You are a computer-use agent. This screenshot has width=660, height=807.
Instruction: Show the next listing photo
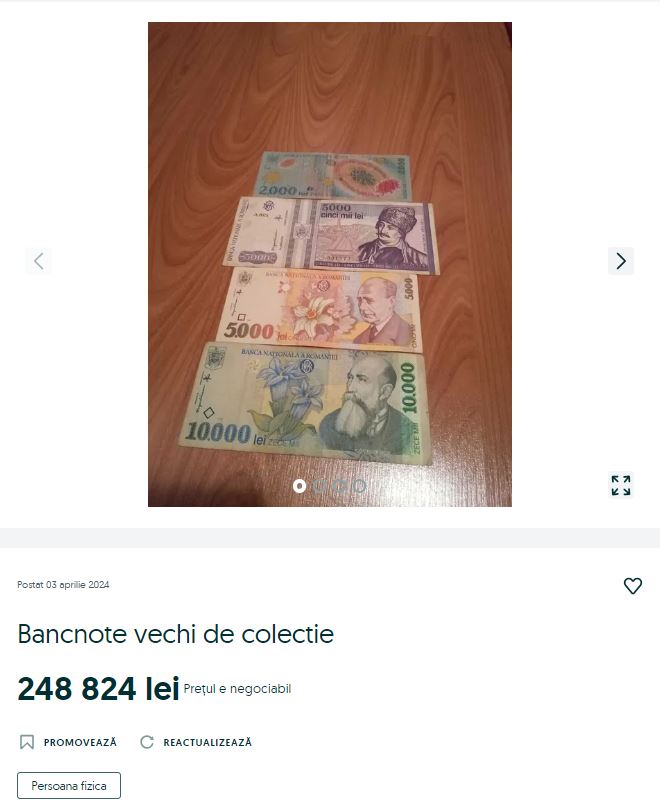click(x=621, y=261)
